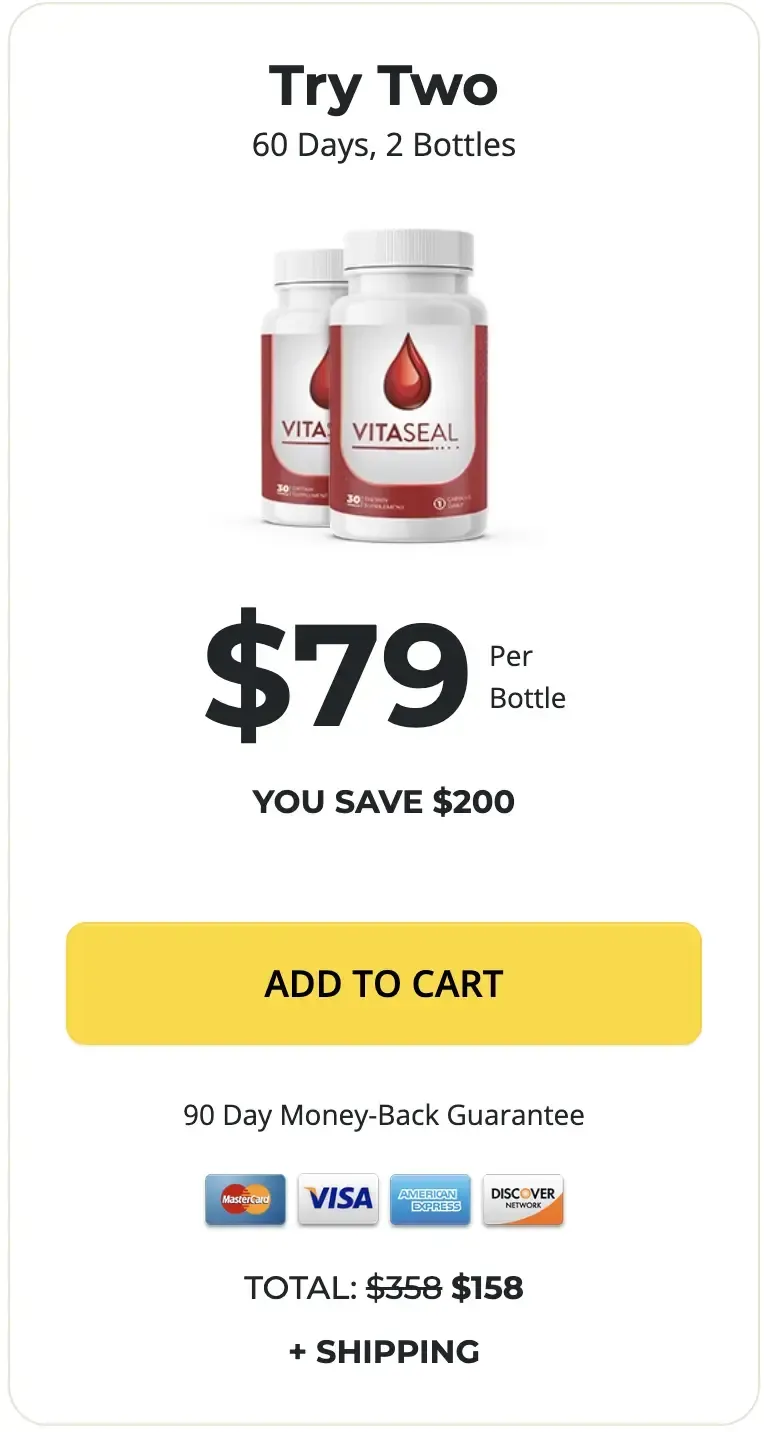Viewport: 764px width, 1432px height.
Task: Click the 60 Days, 2 Bottles subtitle
Action: (x=382, y=144)
